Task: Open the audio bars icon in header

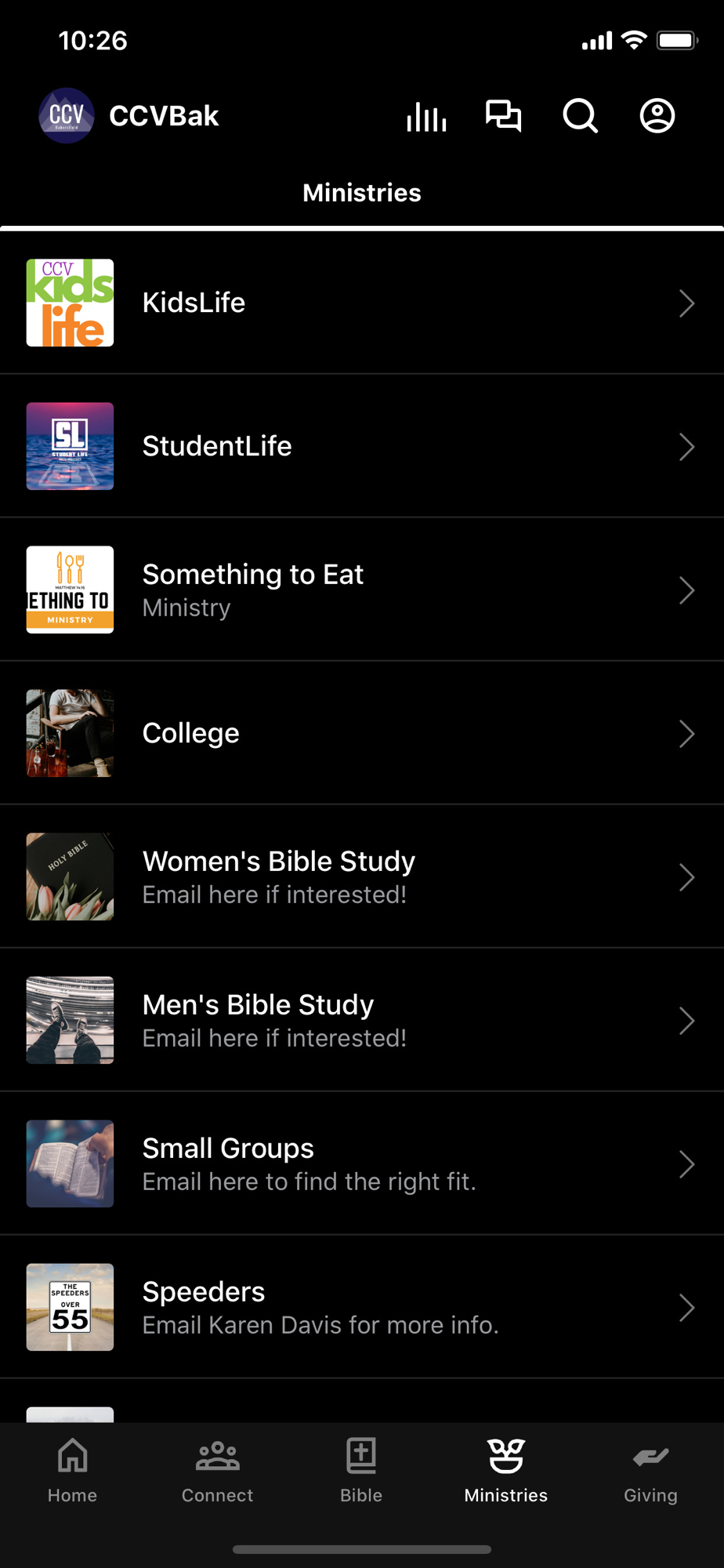Action: pos(426,117)
